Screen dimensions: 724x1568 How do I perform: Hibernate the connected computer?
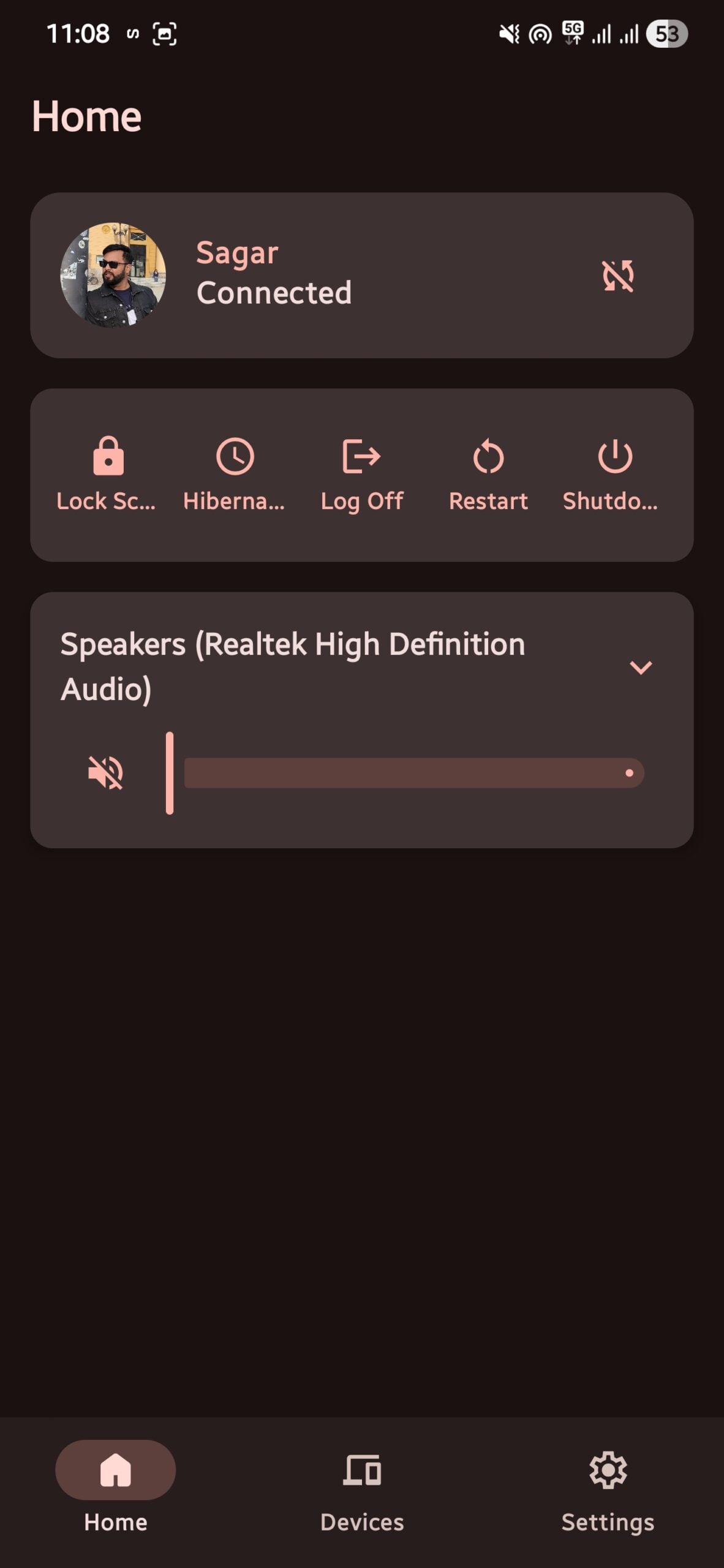click(x=235, y=473)
